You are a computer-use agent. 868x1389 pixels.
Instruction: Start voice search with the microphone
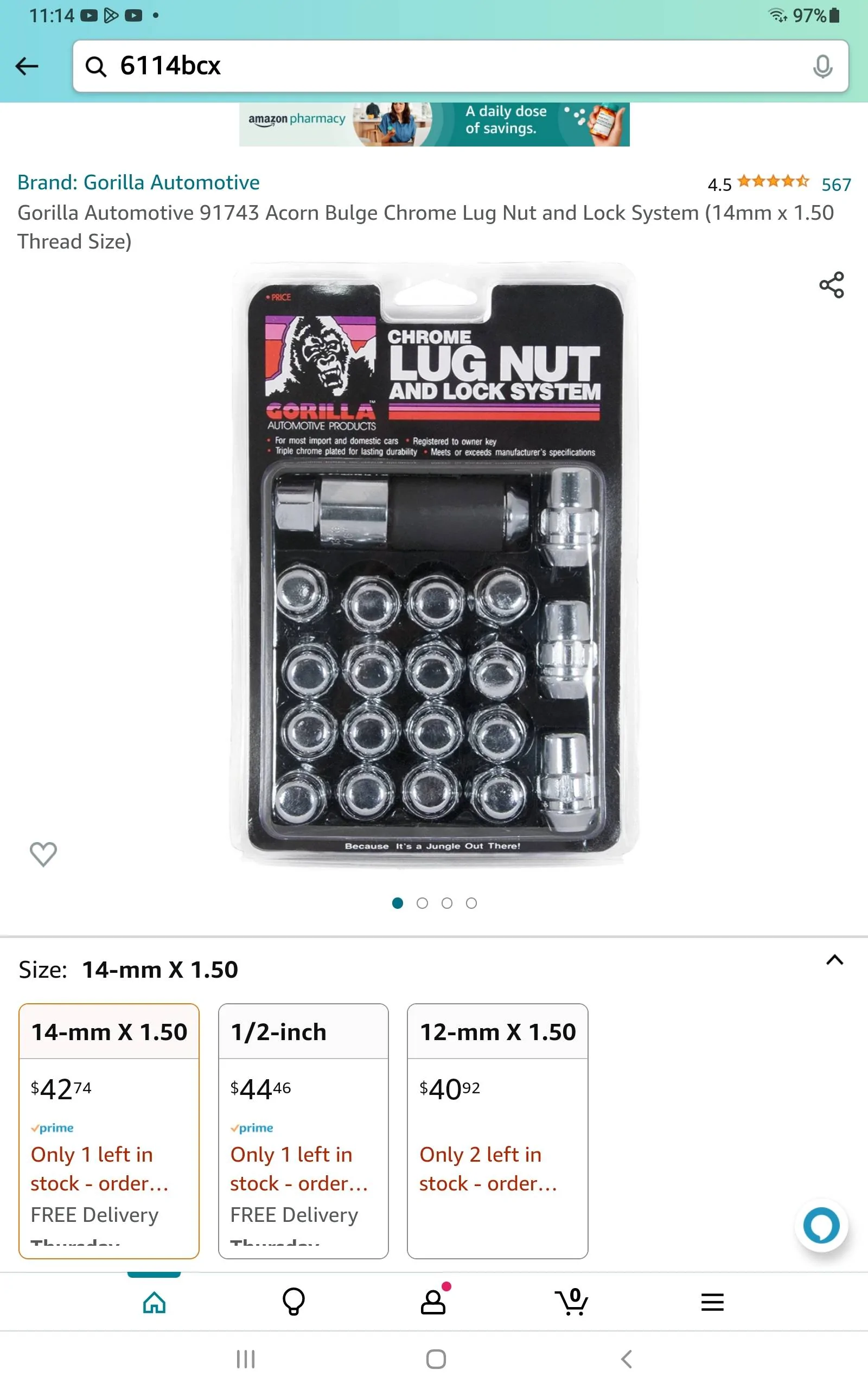[x=822, y=67]
